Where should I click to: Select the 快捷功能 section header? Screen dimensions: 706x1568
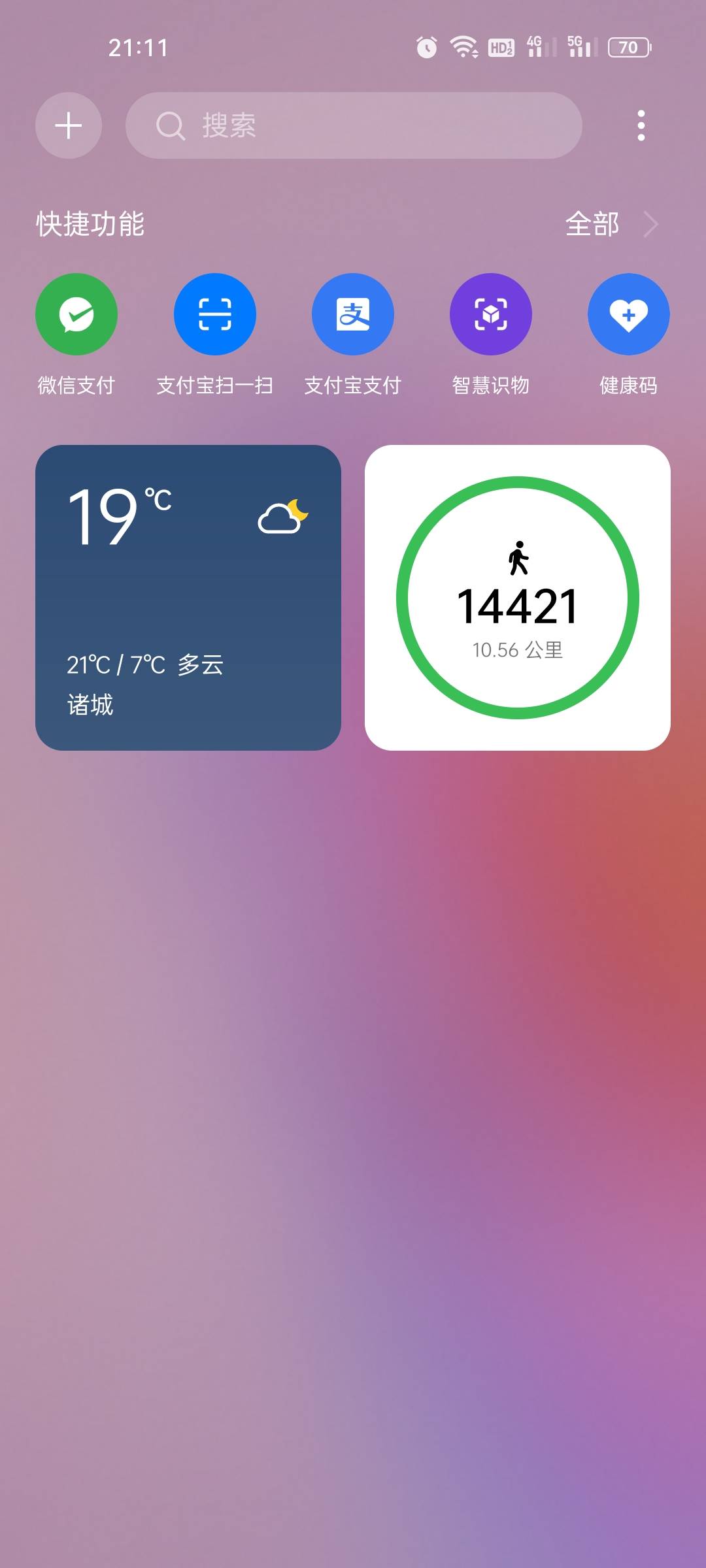90,225
